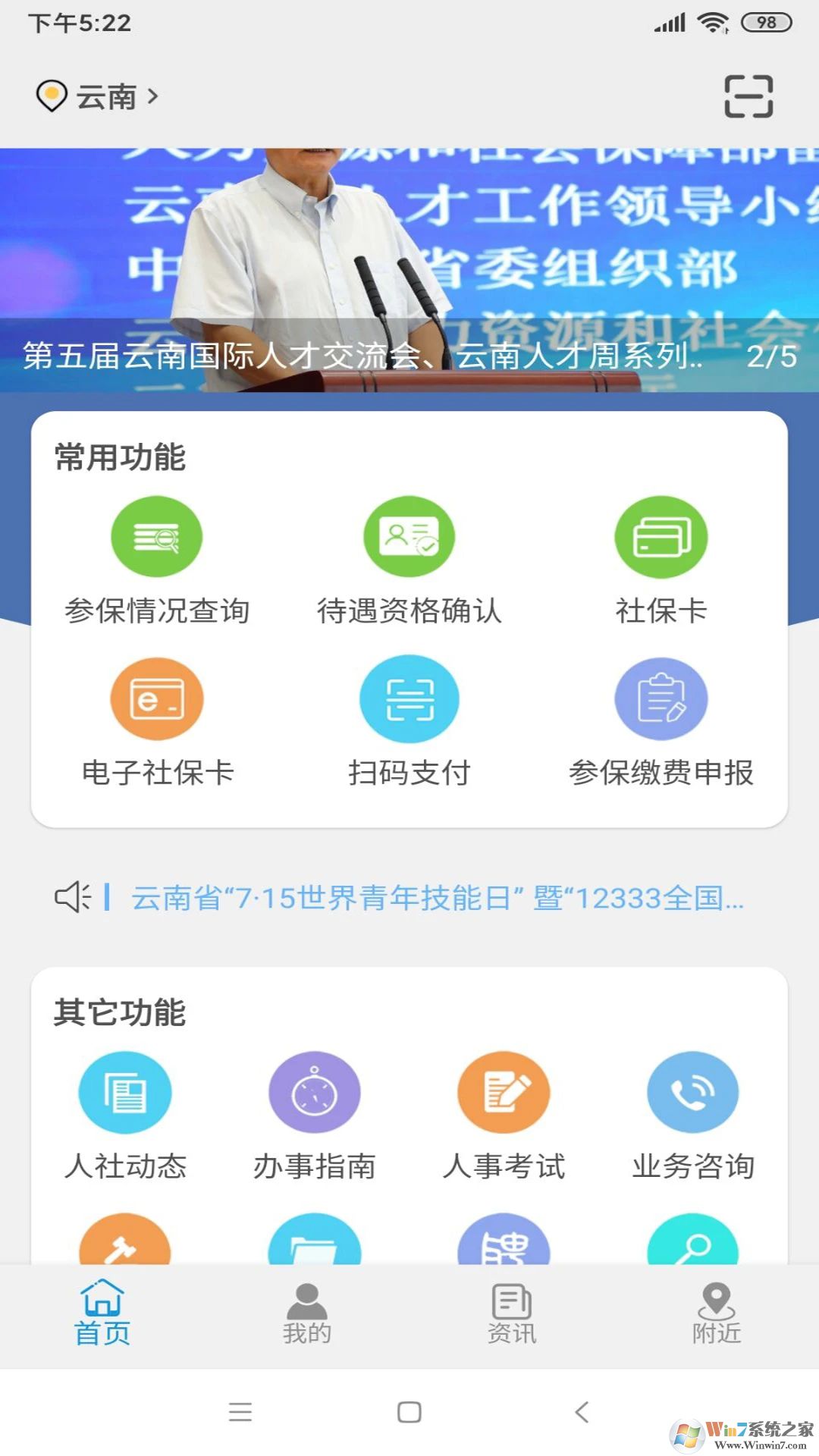This screenshot has height=1456, width=819.
Task: Open the 办事指南 guide icon
Action: [315, 1092]
